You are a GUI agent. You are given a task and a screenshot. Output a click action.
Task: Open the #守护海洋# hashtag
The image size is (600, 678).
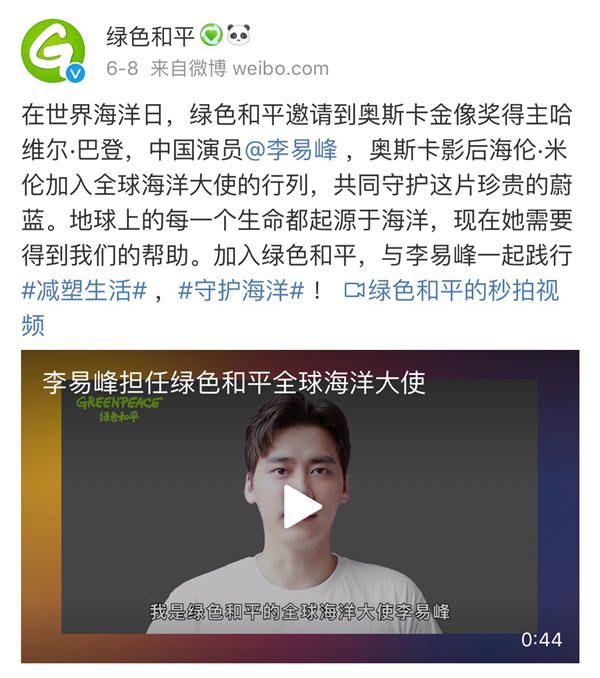pos(240,291)
